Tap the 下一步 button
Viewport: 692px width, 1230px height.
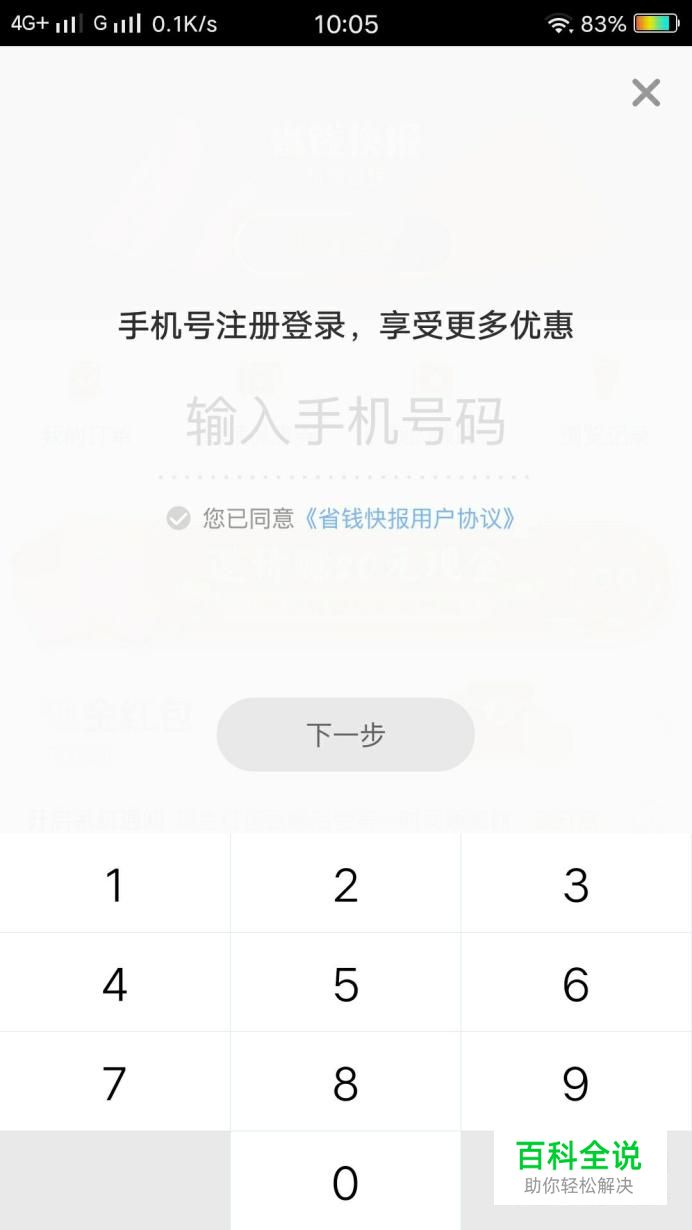(x=345, y=735)
